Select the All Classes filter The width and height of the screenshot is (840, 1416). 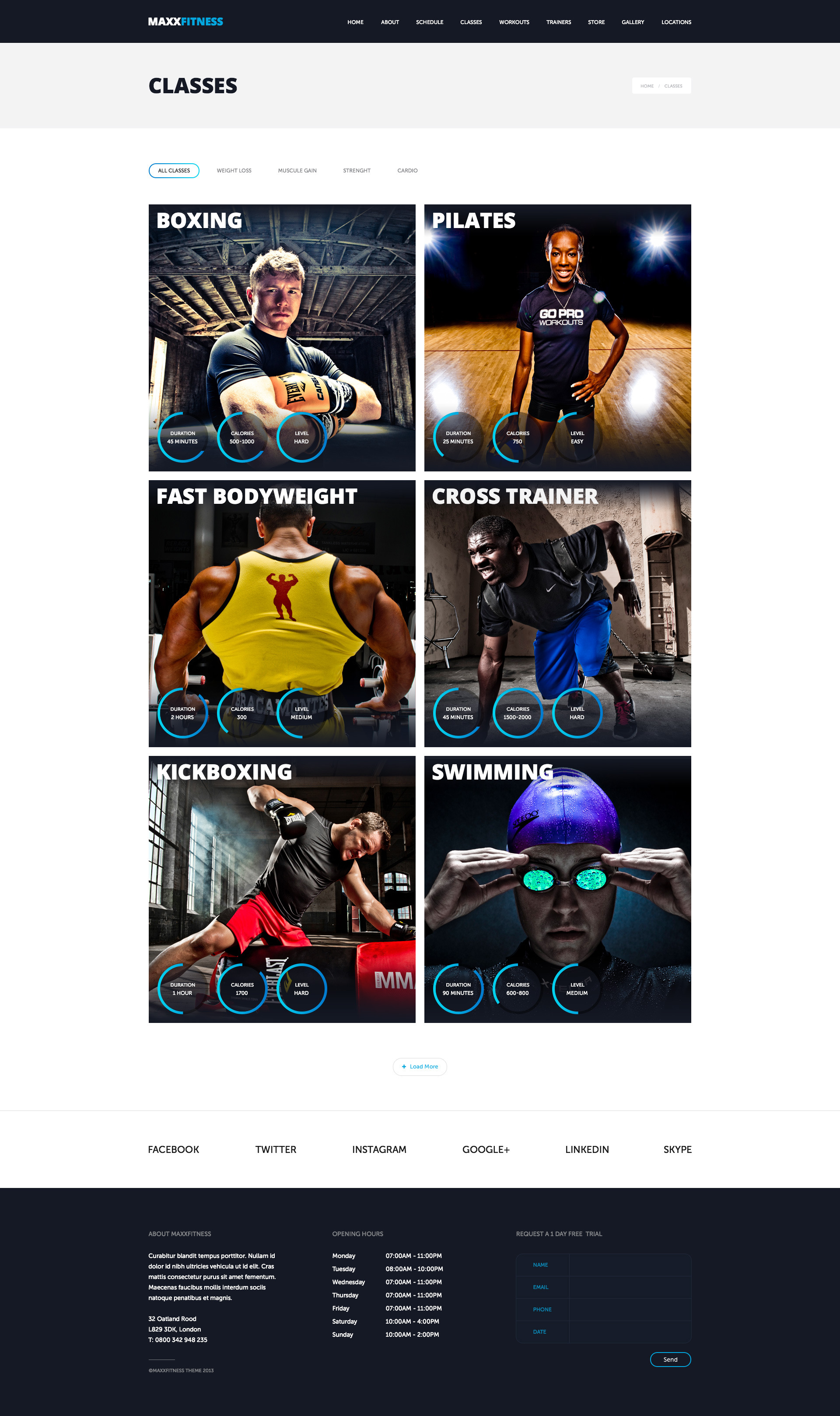tap(174, 170)
